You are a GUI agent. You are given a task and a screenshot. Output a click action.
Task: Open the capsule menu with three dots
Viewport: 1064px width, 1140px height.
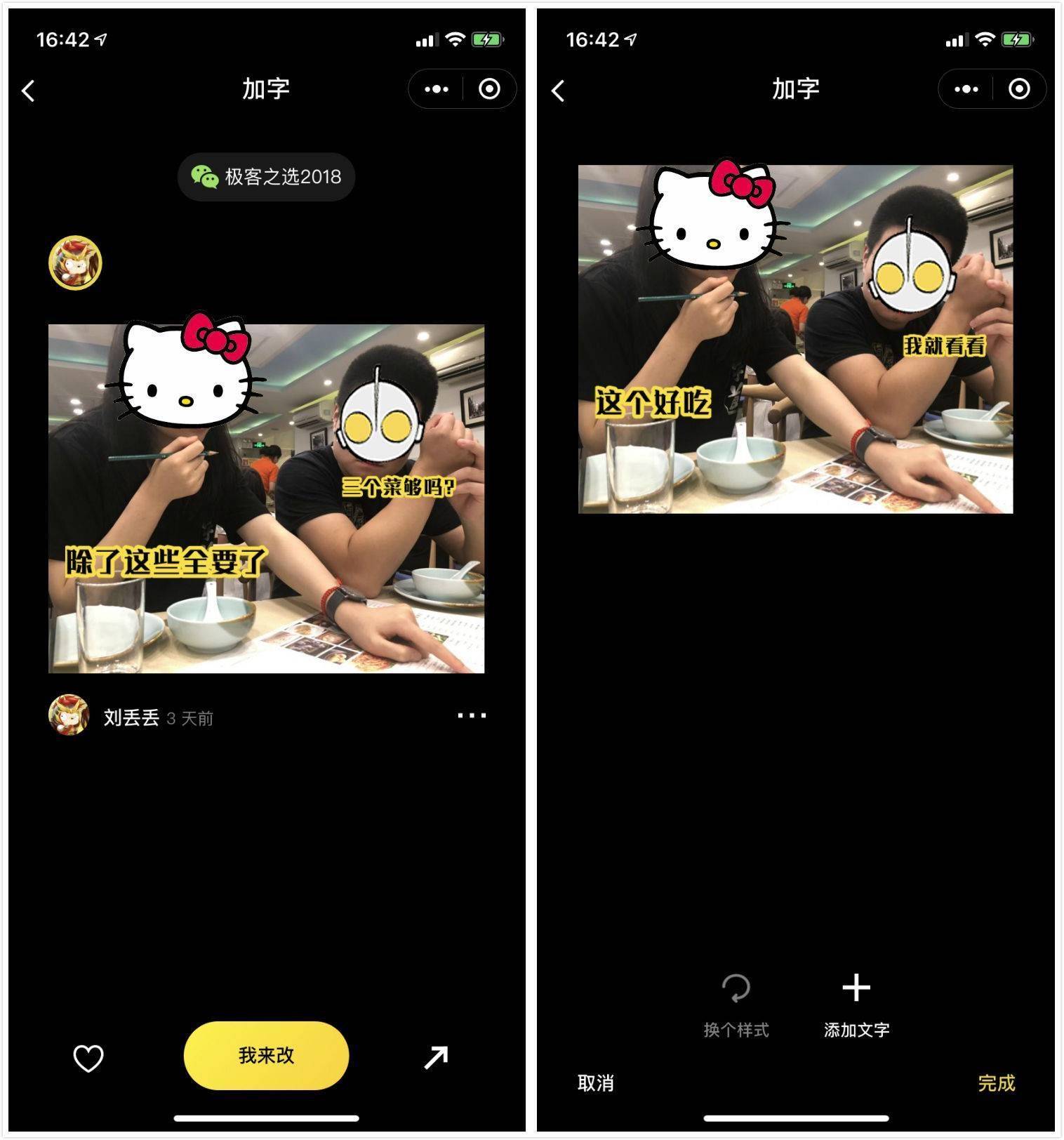tap(435, 88)
